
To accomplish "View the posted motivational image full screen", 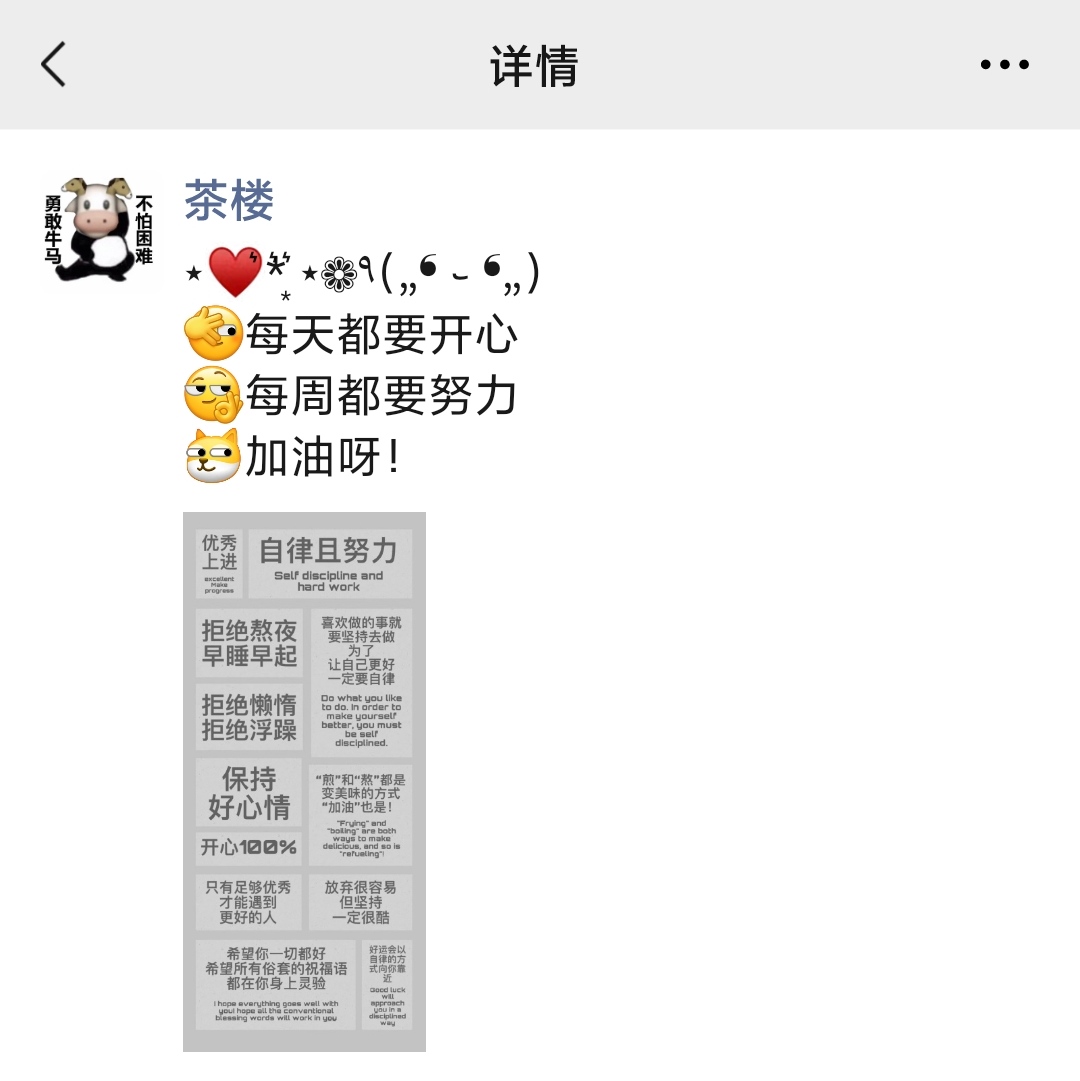I will point(304,781).
